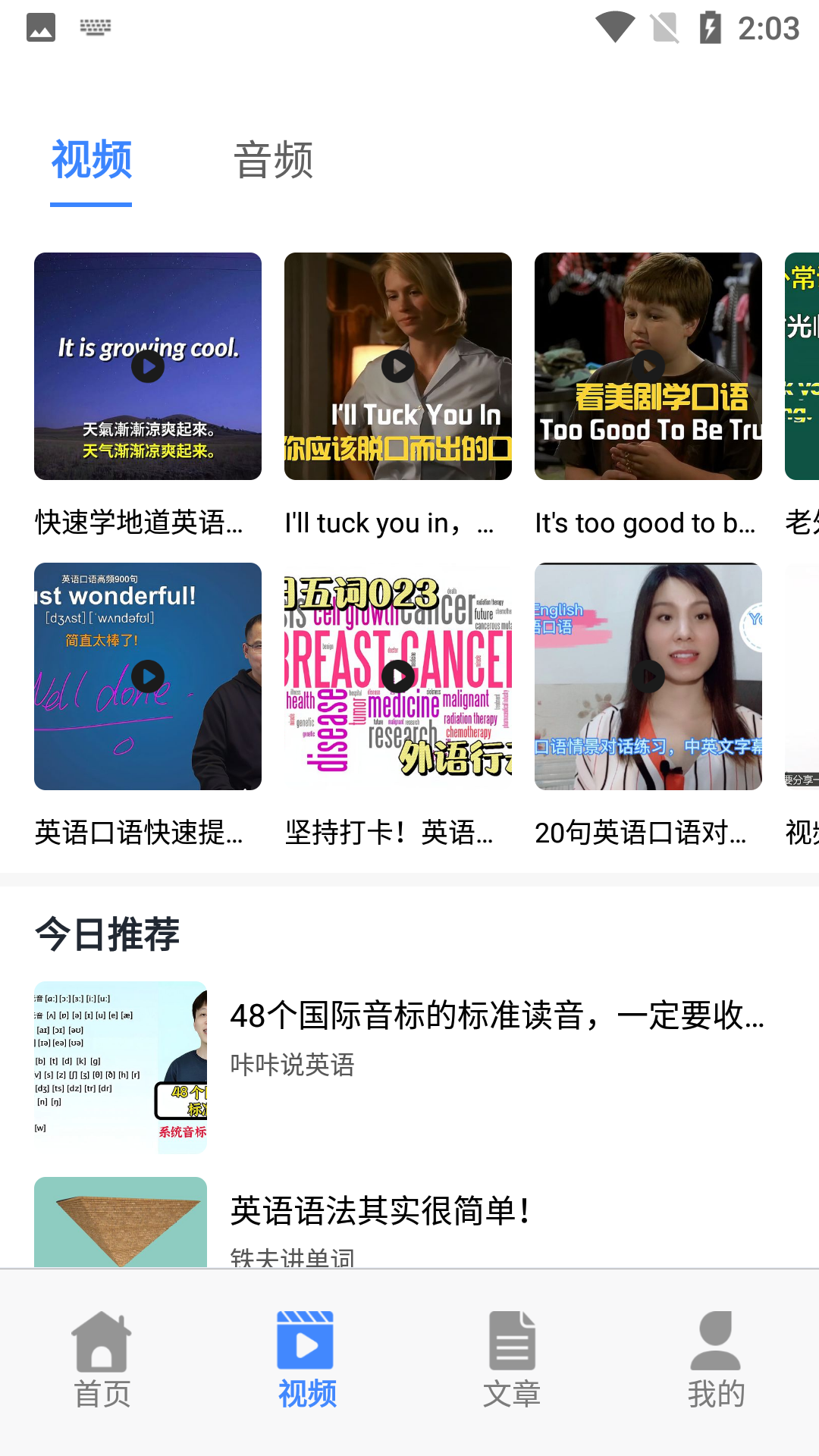This screenshot has width=819, height=1456.
Task: Open the 'I'll tuck you in' video
Action: [398, 367]
